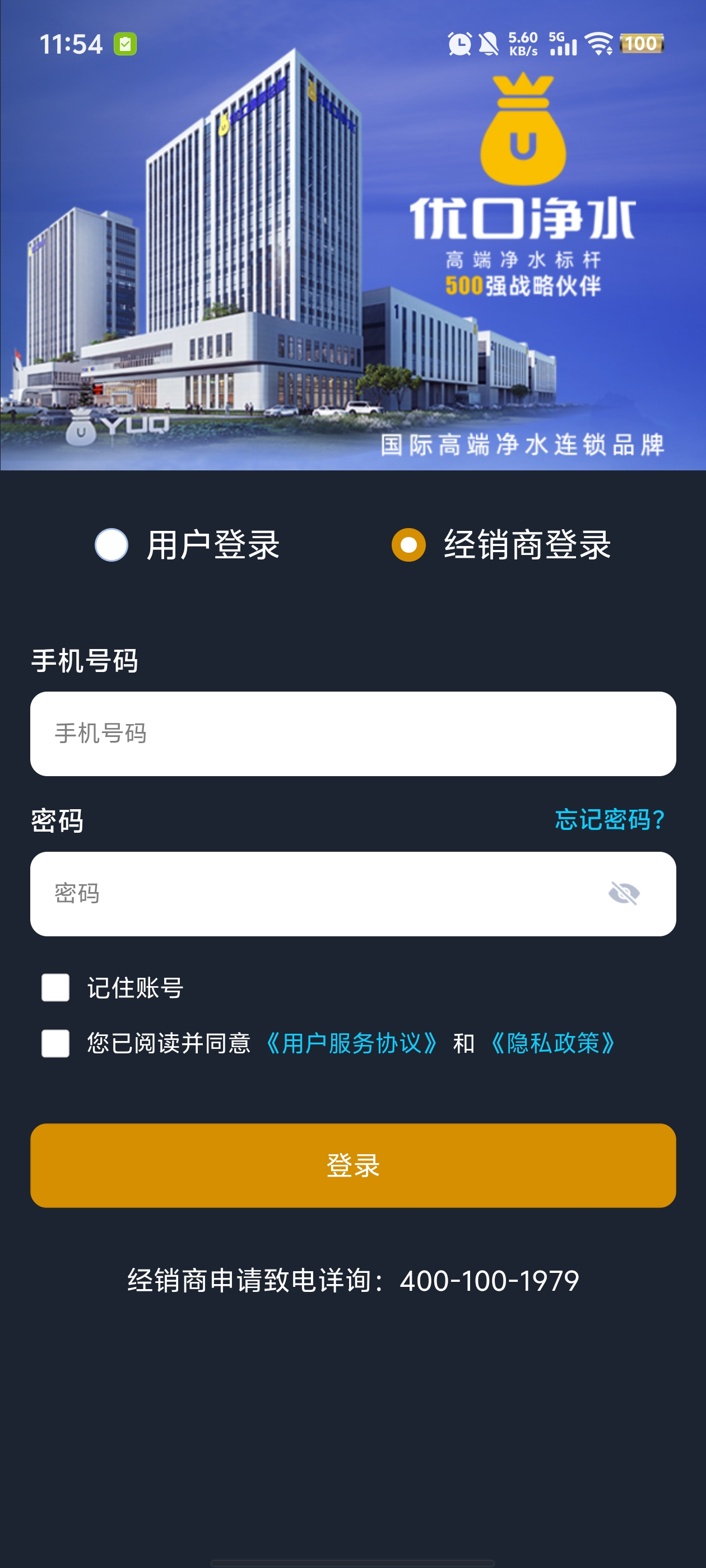706x1568 pixels.
Task: View the 《隐私政策》 link
Action: click(552, 1043)
